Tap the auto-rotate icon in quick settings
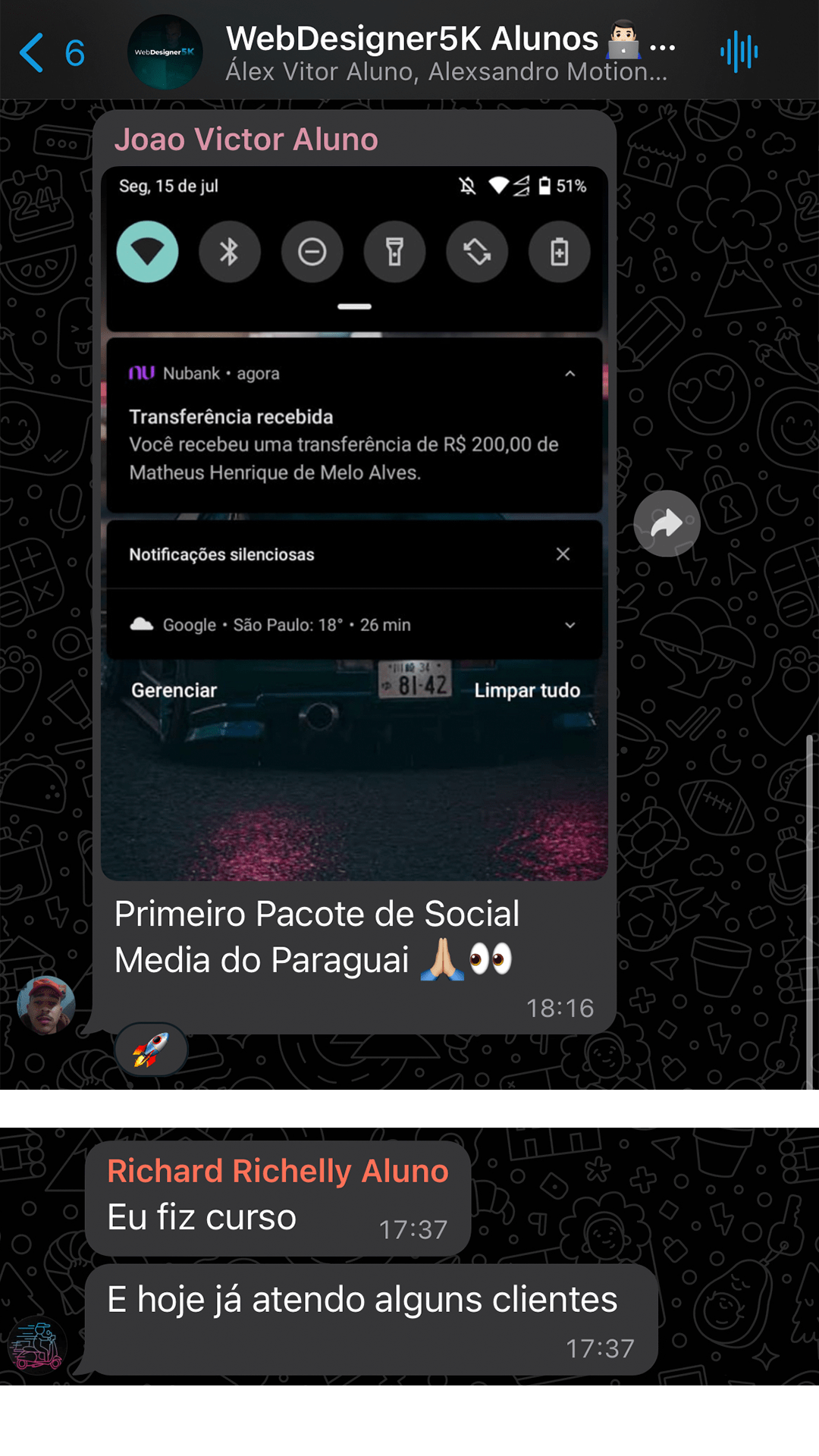The height and width of the screenshot is (1456, 819). (x=476, y=252)
